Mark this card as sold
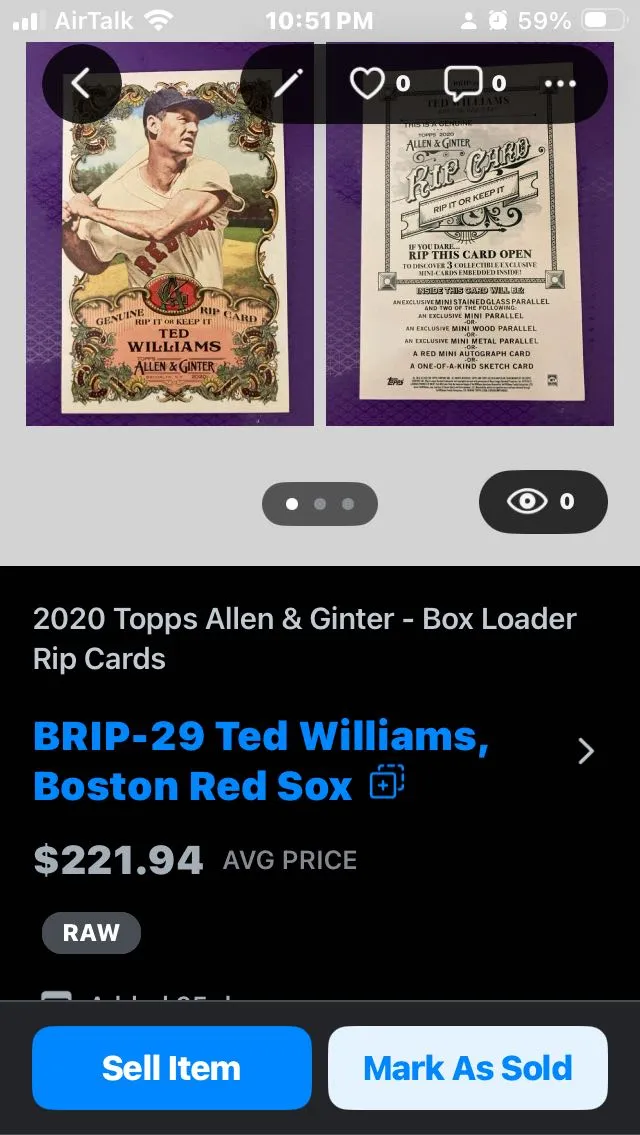The width and height of the screenshot is (640, 1135). [x=467, y=1068]
